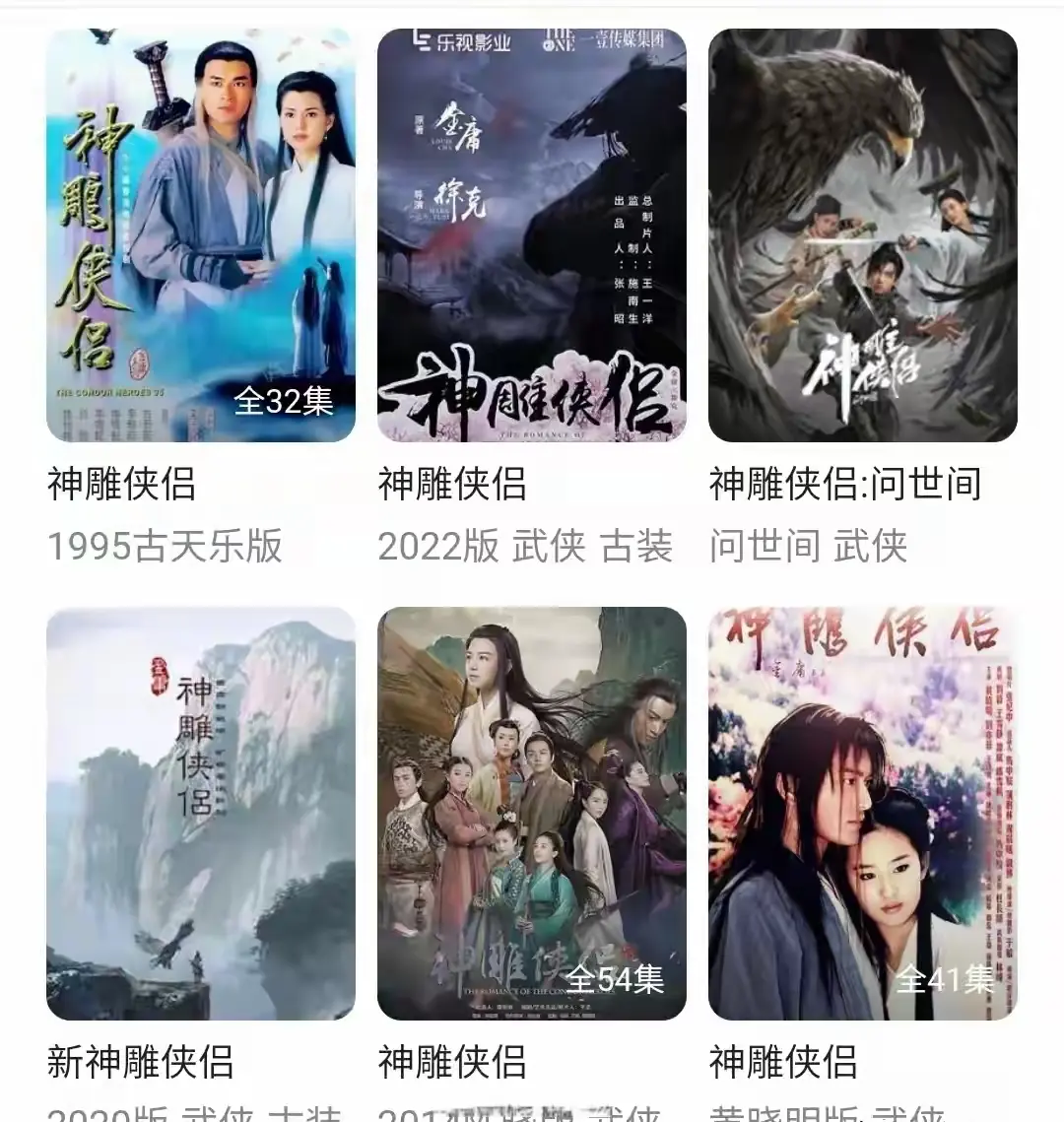Select the 41-episode 神雕侠侣 series
The width and height of the screenshot is (1064, 1122).
click(862, 813)
